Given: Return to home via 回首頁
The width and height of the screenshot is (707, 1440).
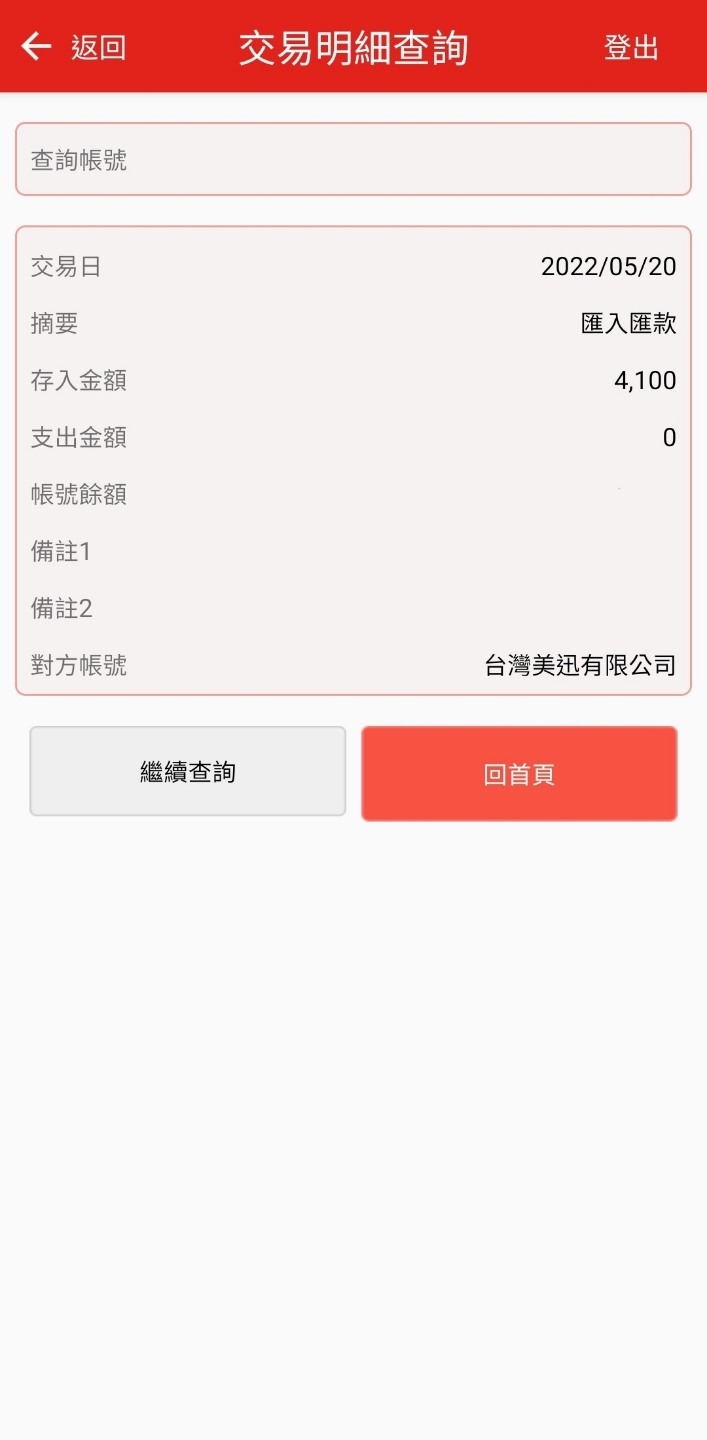Looking at the screenshot, I should click(x=519, y=774).
